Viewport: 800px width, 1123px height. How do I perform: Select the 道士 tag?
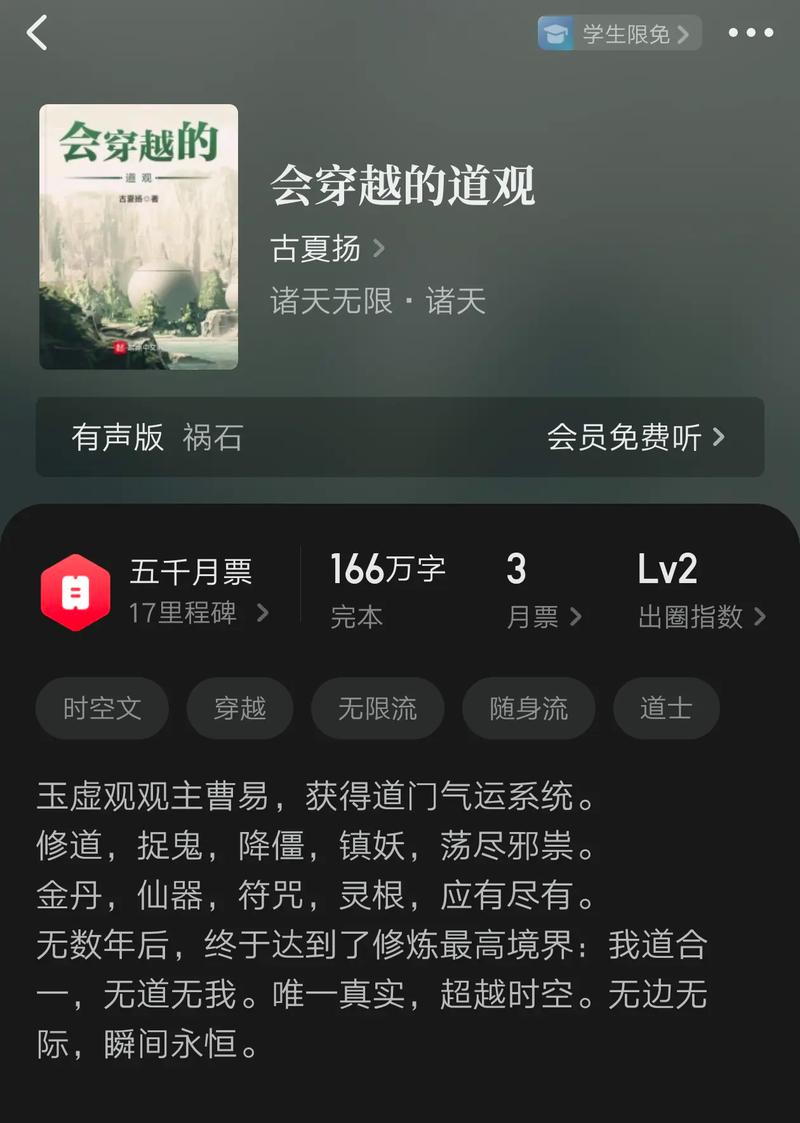click(666, 708)
